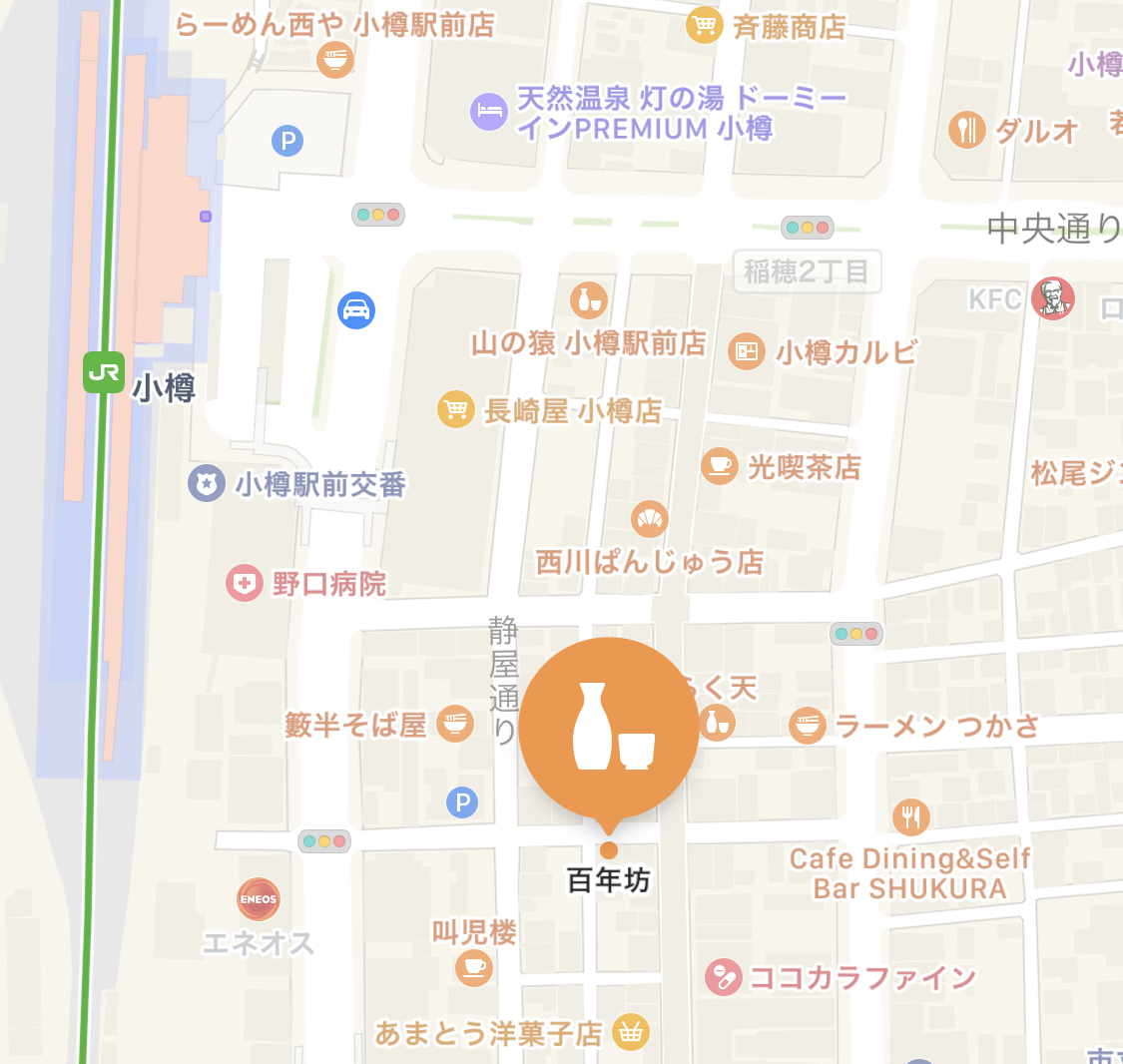Screen dimensions: 1123x1064
Task: Select the 山の猿 小樽駅前店 pin
Action: click(x=589, y=299)
